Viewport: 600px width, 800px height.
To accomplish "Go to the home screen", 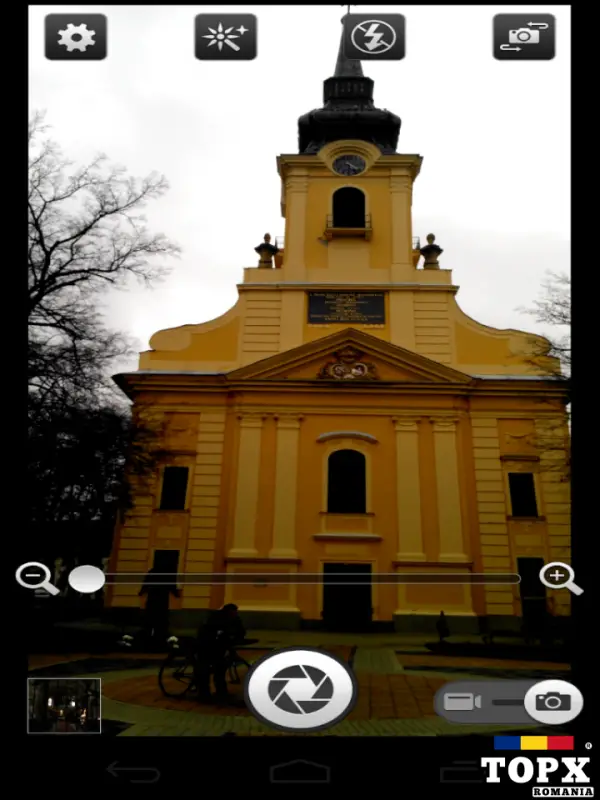I will click(300, 772).
